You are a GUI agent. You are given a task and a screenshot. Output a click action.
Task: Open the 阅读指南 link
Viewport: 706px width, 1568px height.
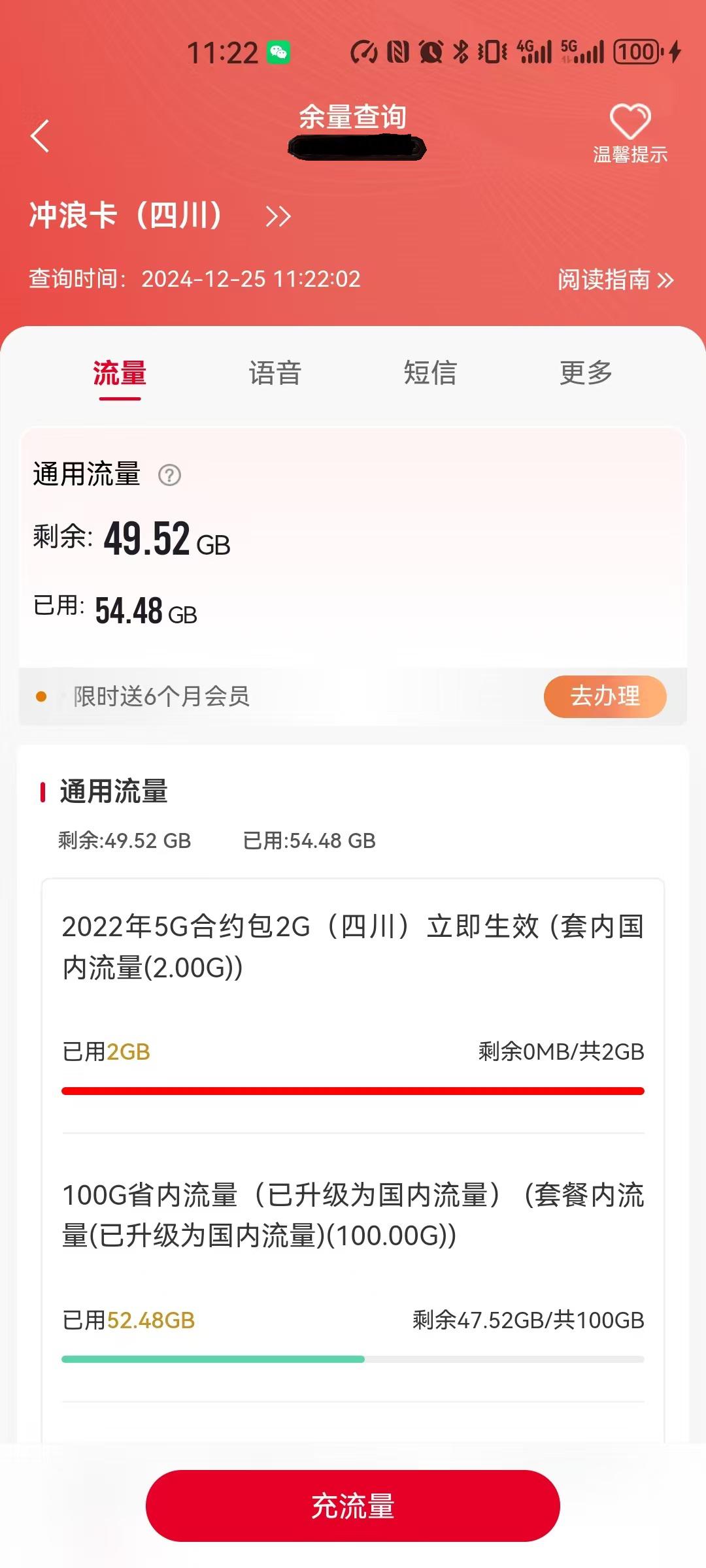pyautogui.click(x=614, y=280)
